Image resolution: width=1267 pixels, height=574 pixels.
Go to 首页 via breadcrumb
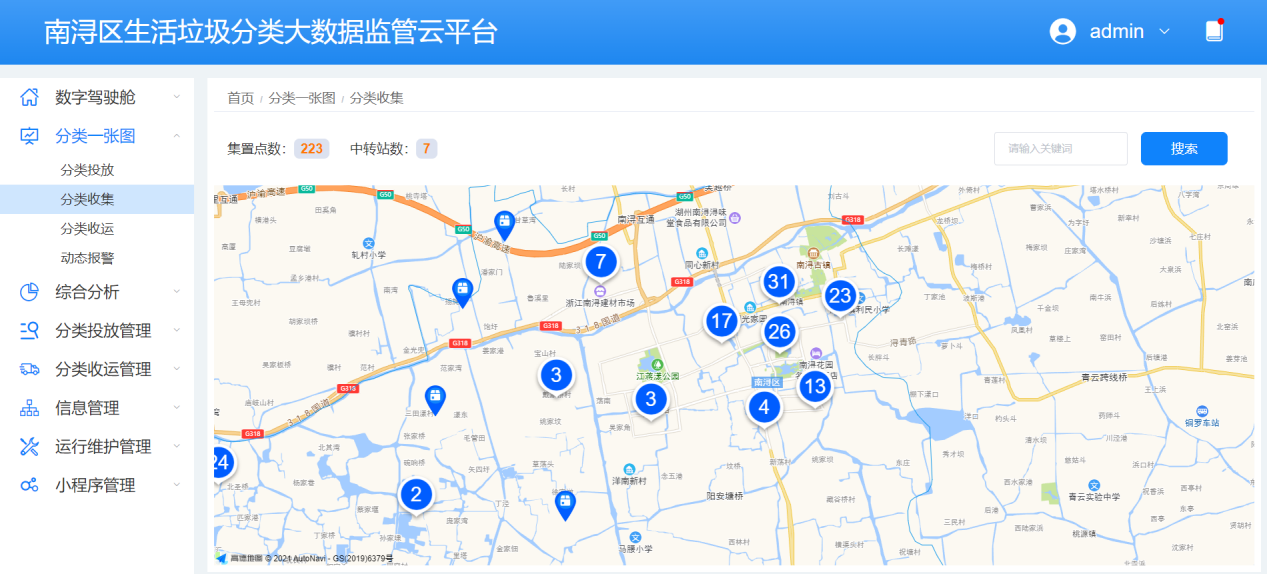coord(240,98)
